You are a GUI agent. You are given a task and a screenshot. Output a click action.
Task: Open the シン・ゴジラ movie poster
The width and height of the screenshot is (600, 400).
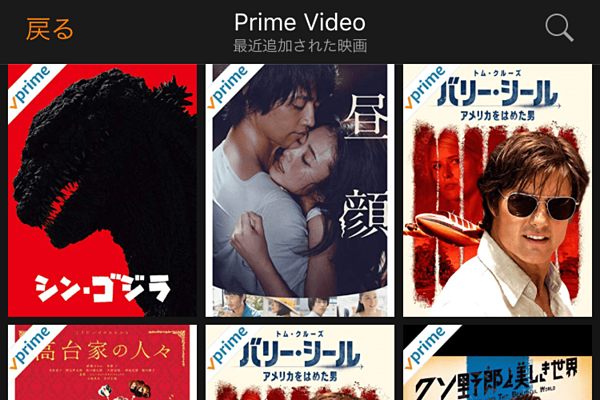click(x=101, y=190)
